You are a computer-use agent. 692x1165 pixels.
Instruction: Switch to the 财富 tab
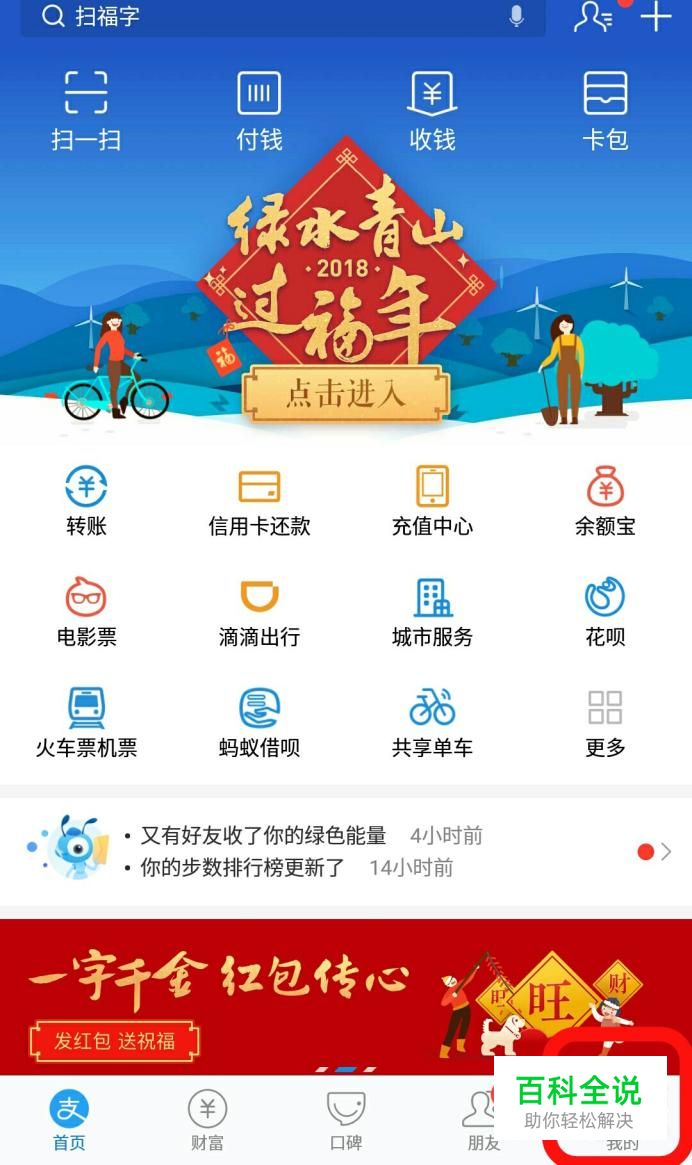click(207, 1120)
